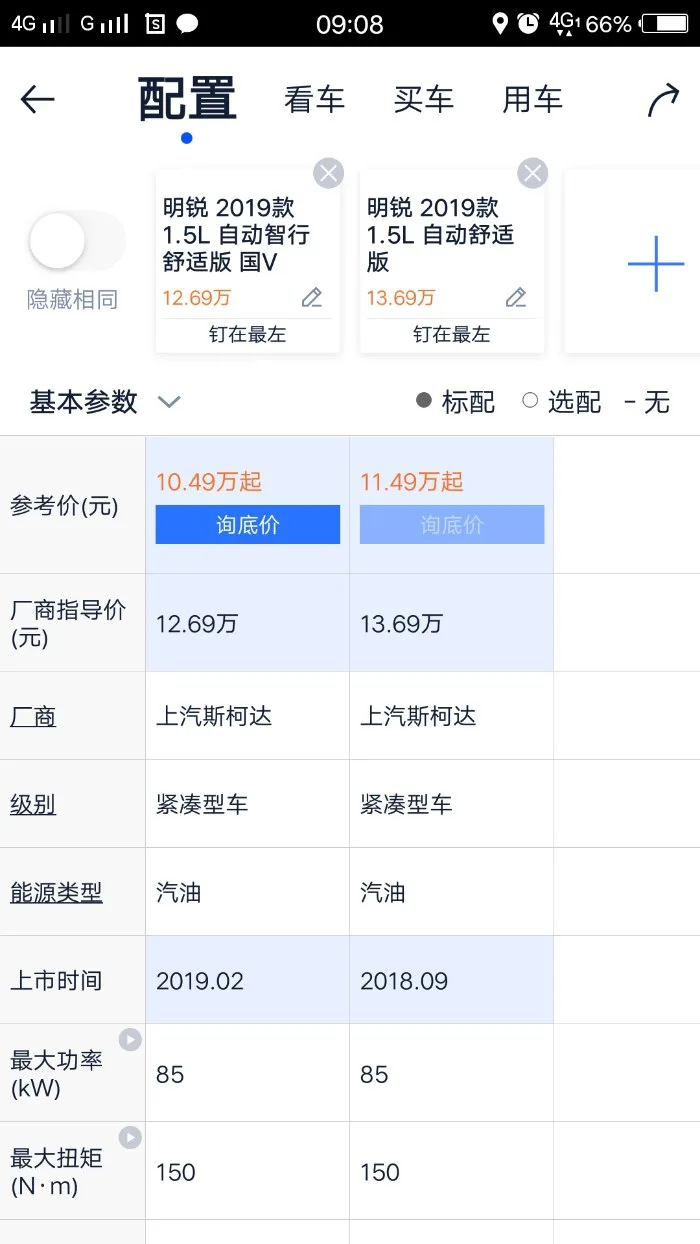700x1244 pixels.
Task: Edit the 13.69万 model with the pencil icon
Action: point(516,297)
